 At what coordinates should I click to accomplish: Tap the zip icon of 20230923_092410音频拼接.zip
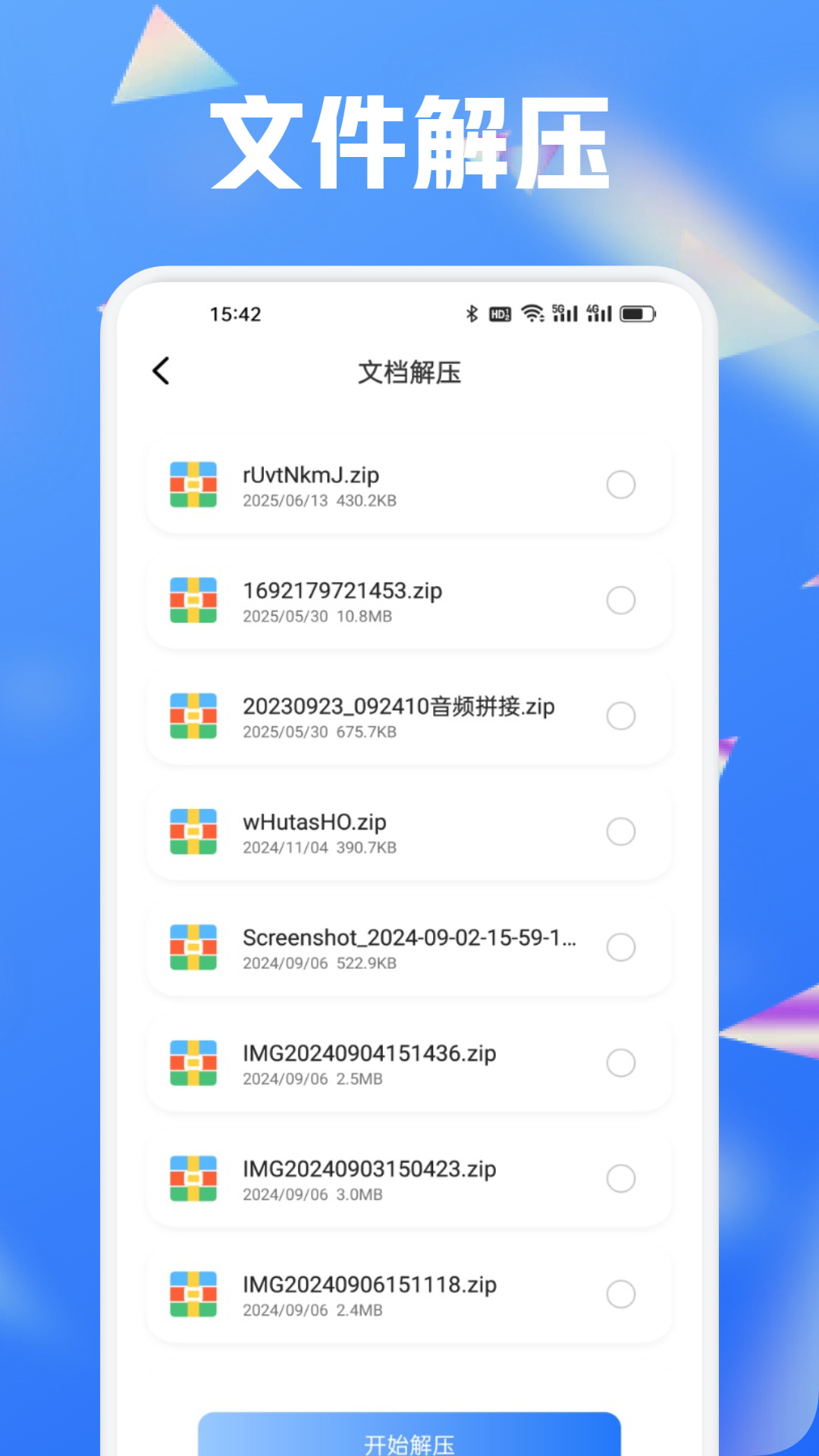pyautogui.click(x=193, y=716)
